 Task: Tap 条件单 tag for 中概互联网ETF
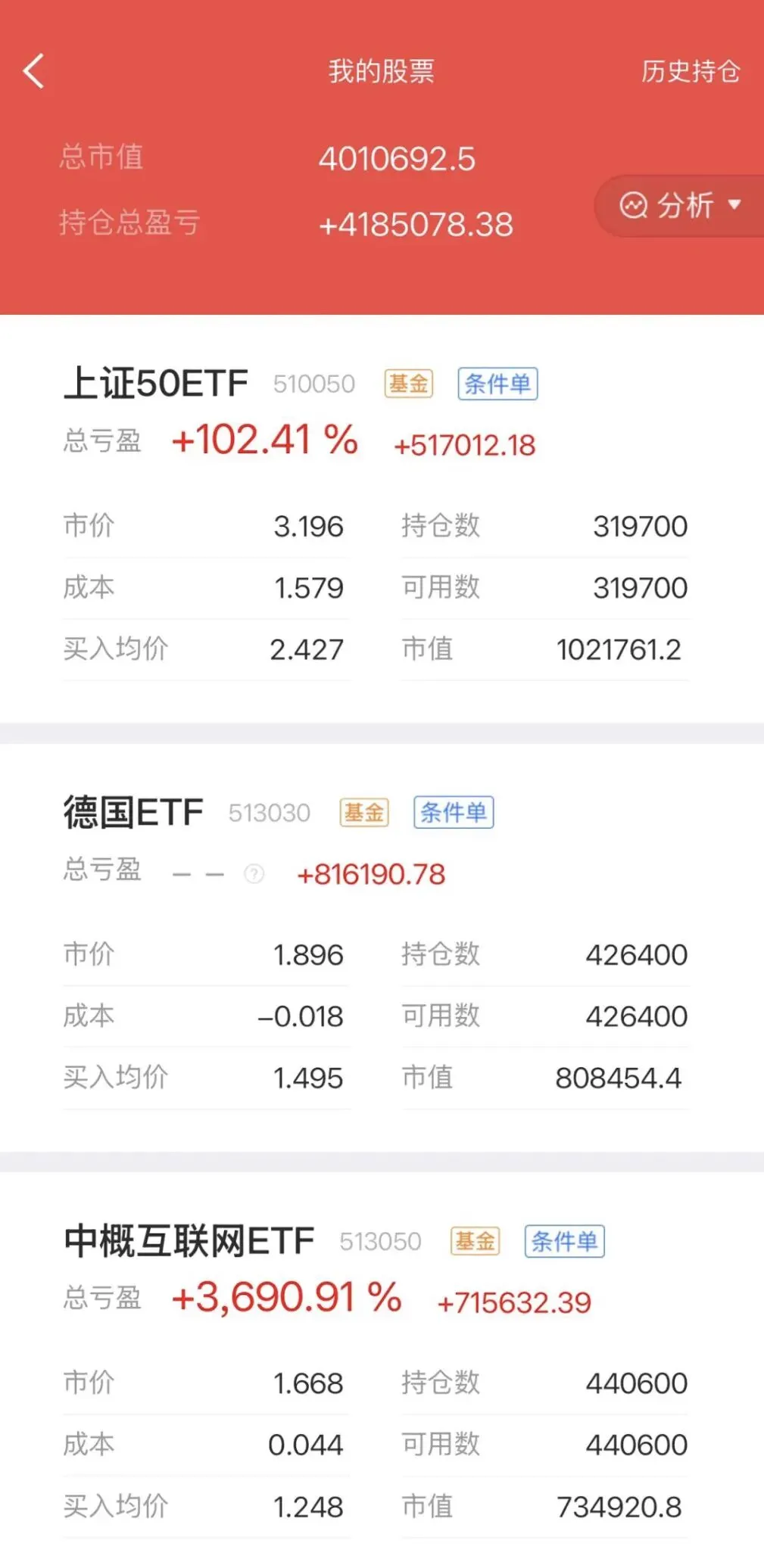click(564, 1241)
